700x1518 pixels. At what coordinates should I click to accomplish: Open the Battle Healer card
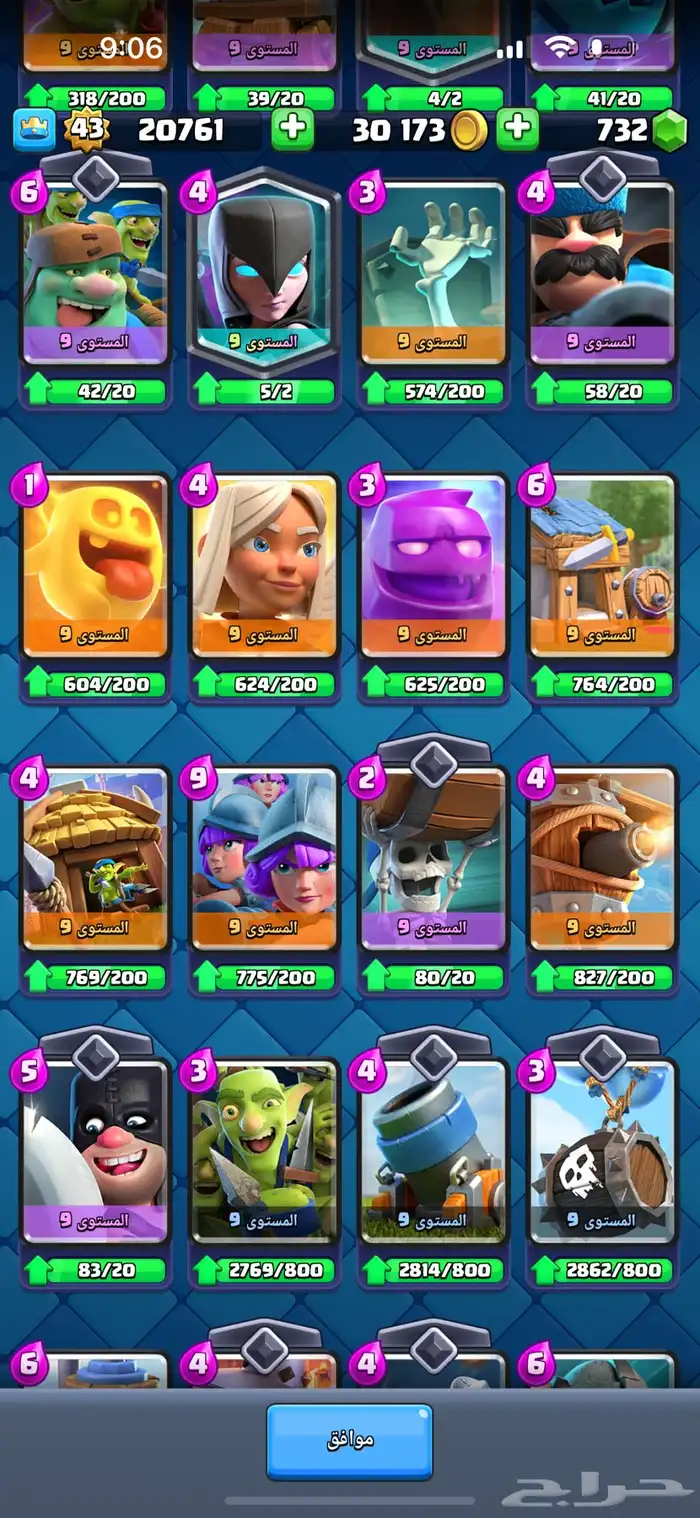click(x=264, y=567)
